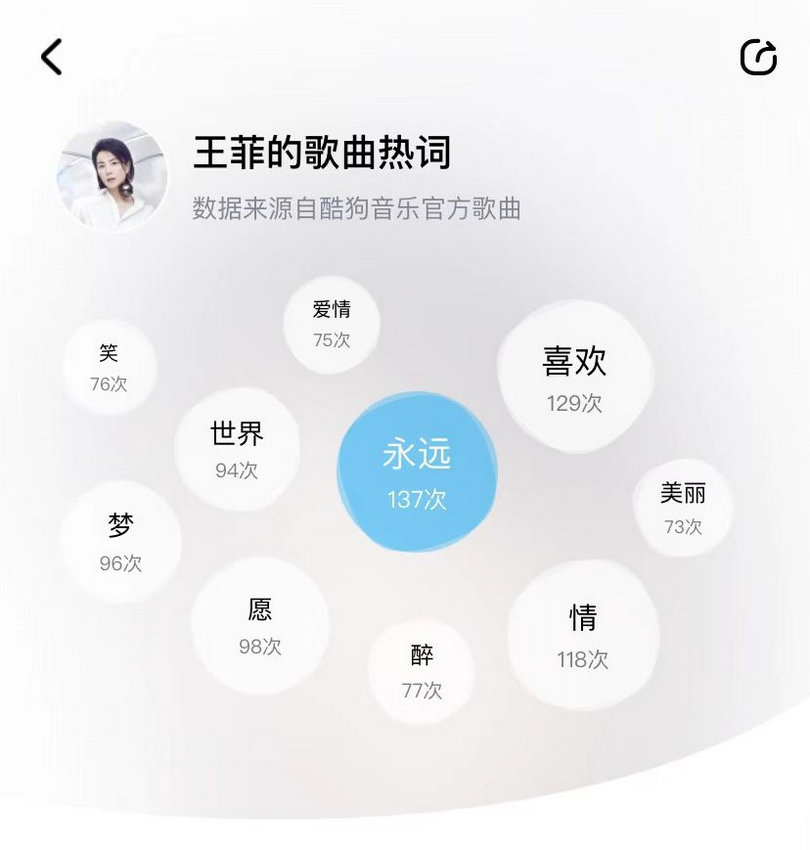Open Faye Wong's artist avatar
Screen dimensions: 810x850
click(x=112, y=176)
